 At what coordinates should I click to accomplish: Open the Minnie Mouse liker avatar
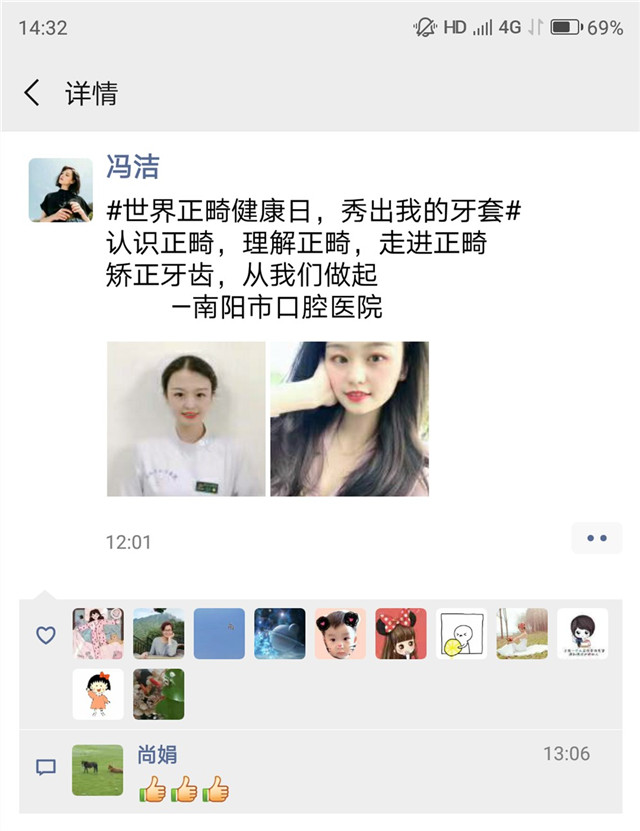(x=401, y=634)
